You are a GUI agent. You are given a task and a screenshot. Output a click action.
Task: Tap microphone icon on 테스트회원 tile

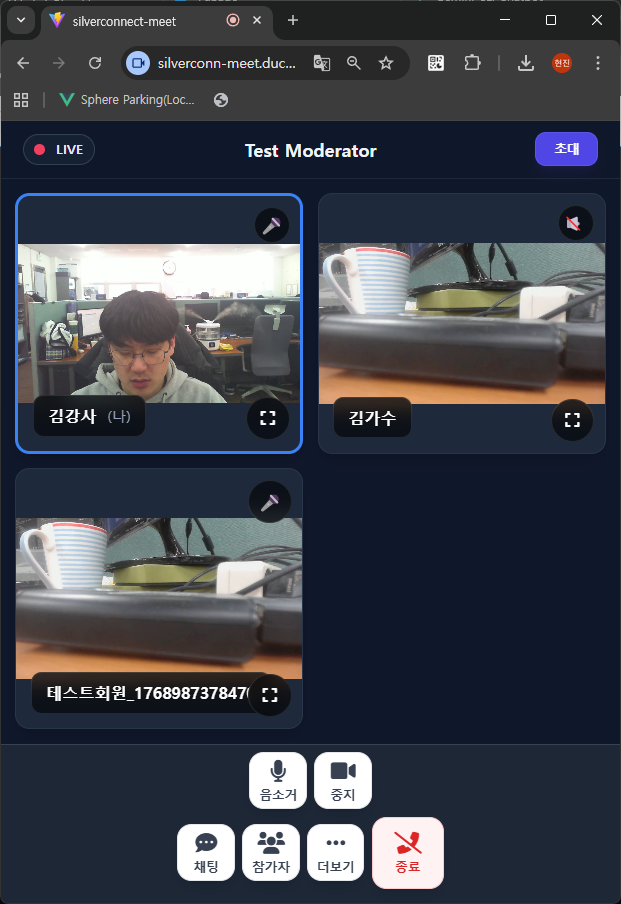(269, 502)
